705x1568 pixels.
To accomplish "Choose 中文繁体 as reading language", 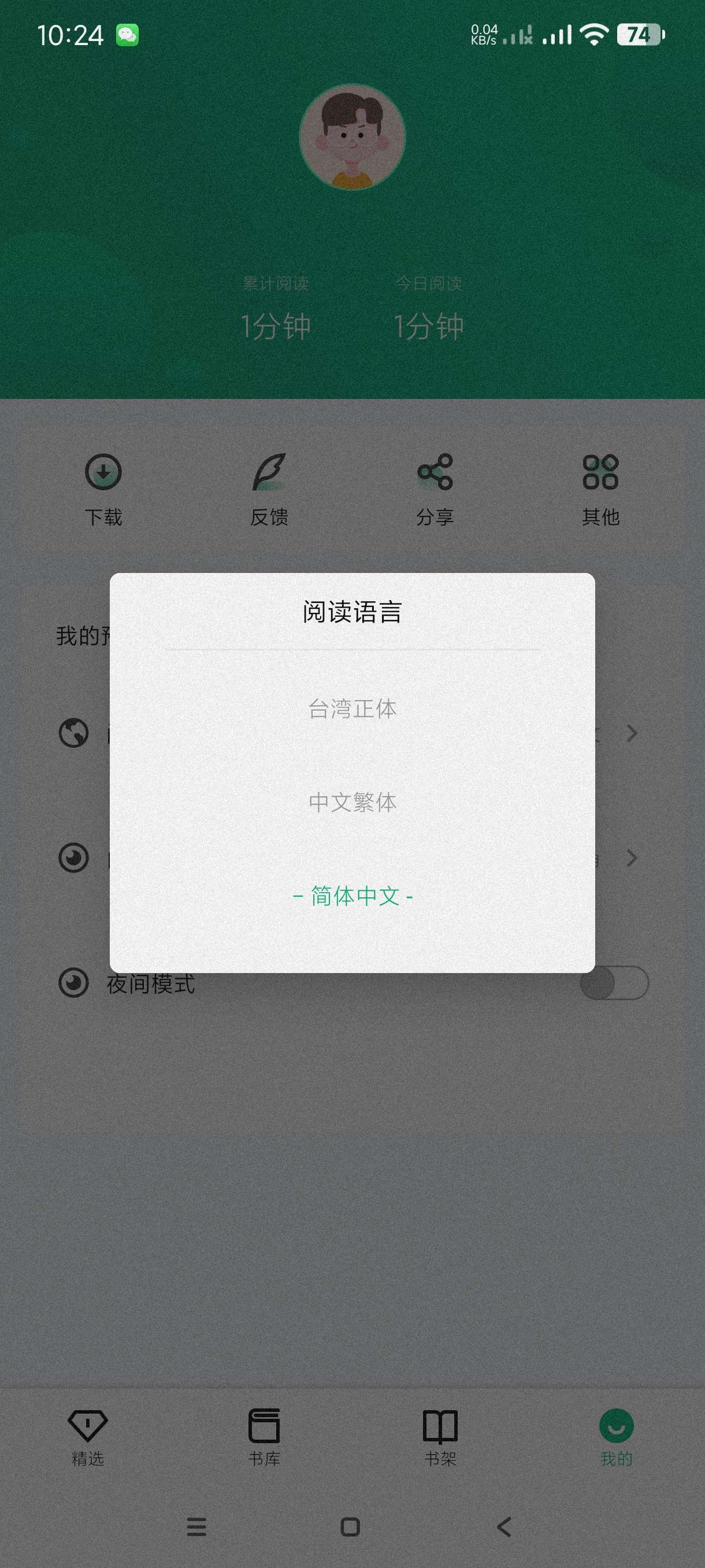I will [x=352, y=803].
